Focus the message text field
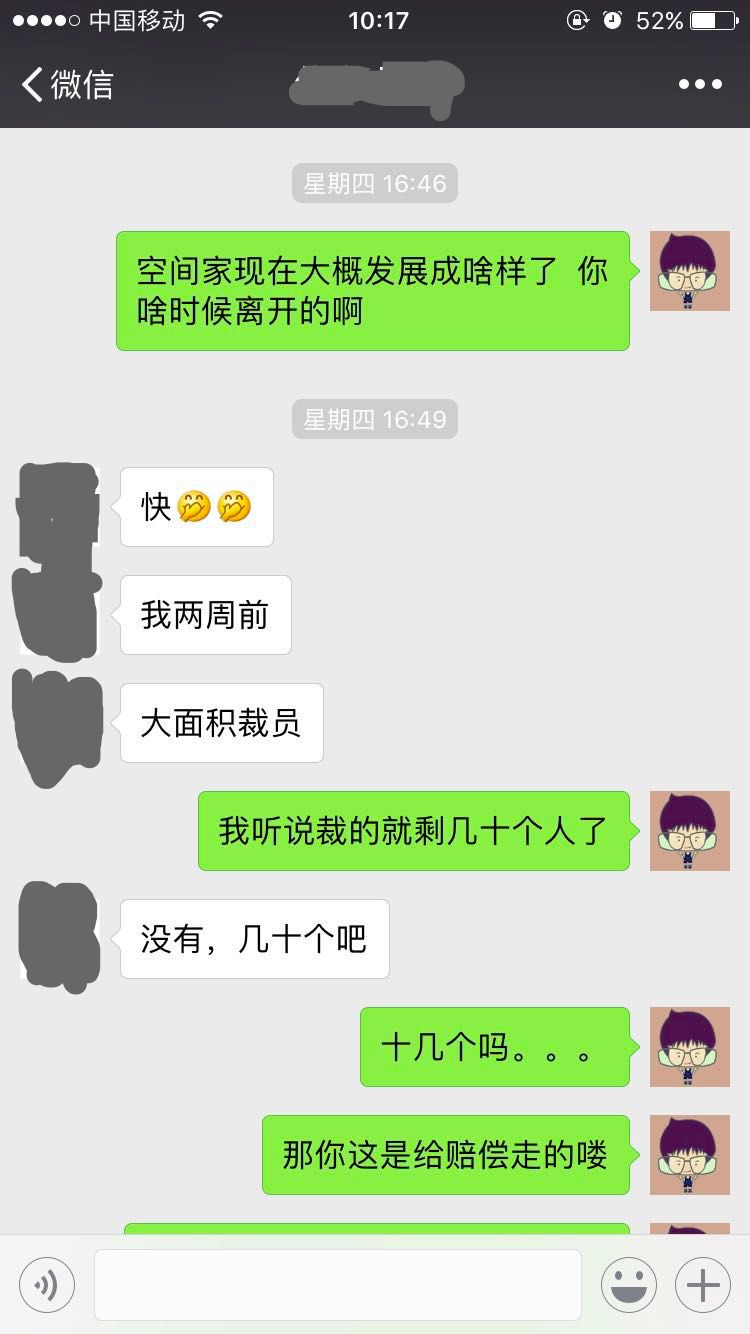Viewport: 750px width, 1334px height. pos(338,1284)
